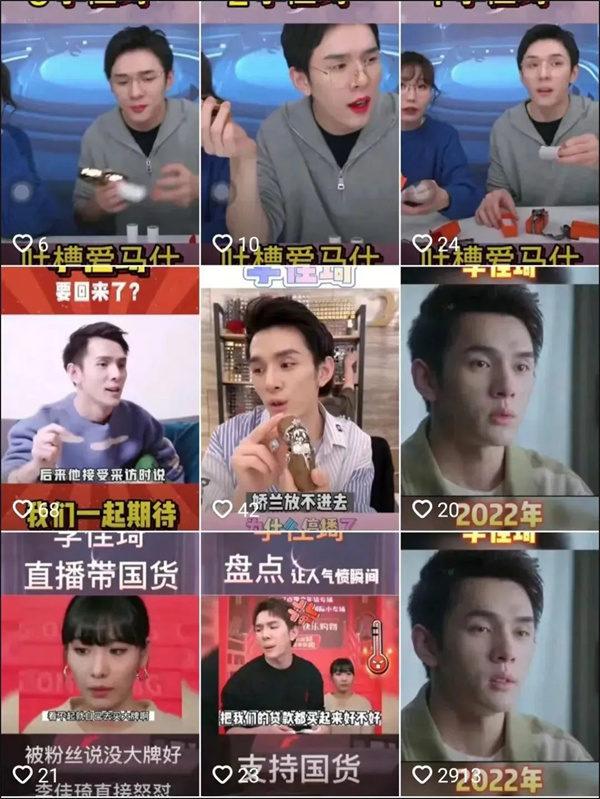Image resolution: width=600 pixels, height=799 pixels.
Task: Open the 2022年 video with thousands of likes
Action: (499, 664)
